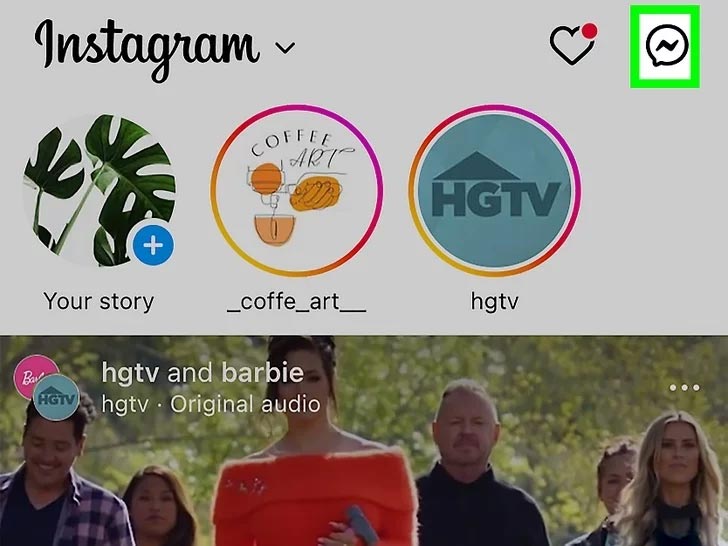Screen dimensions: 728x546
Task: Watch the hgtv story
Action: [496, 192]
